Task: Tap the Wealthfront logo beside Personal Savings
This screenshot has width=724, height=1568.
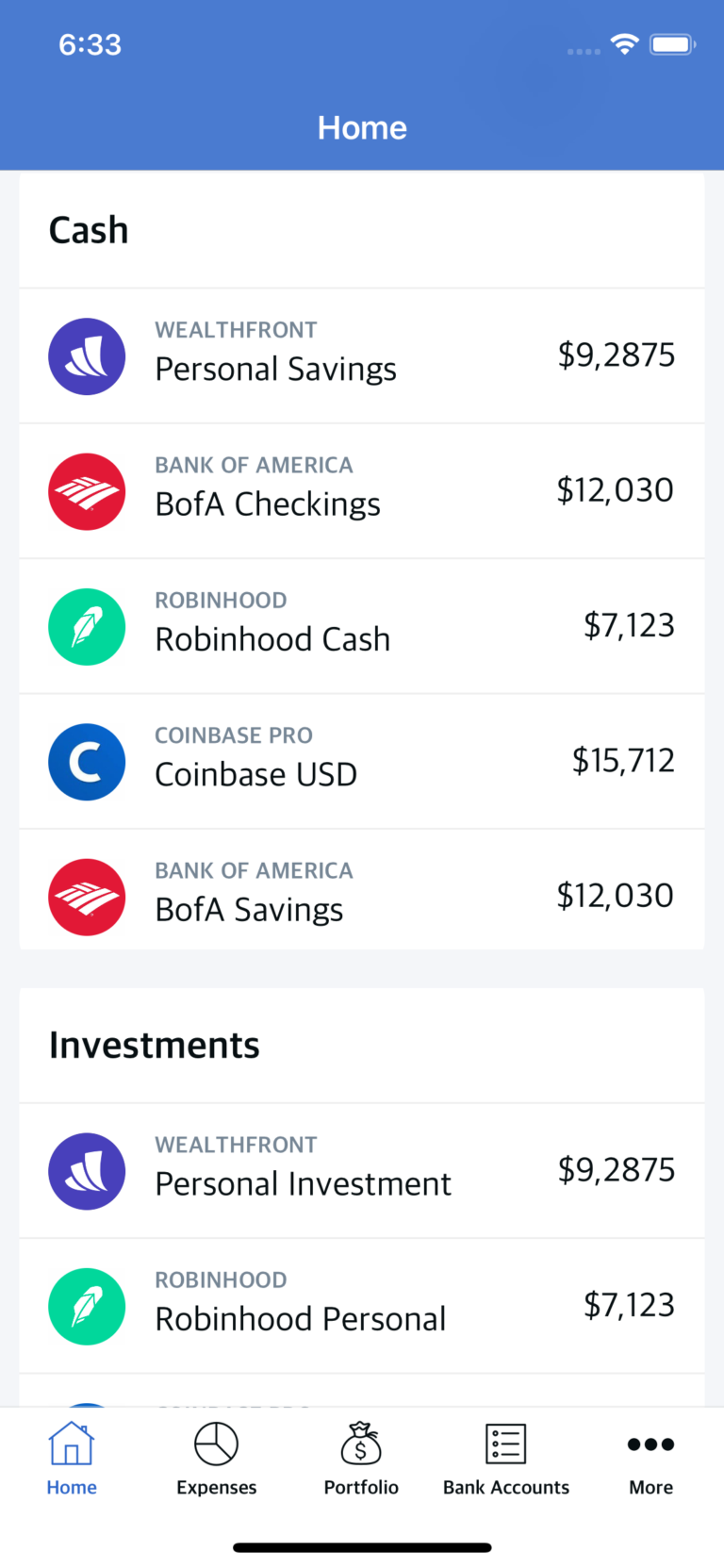Action: [87, 356]
